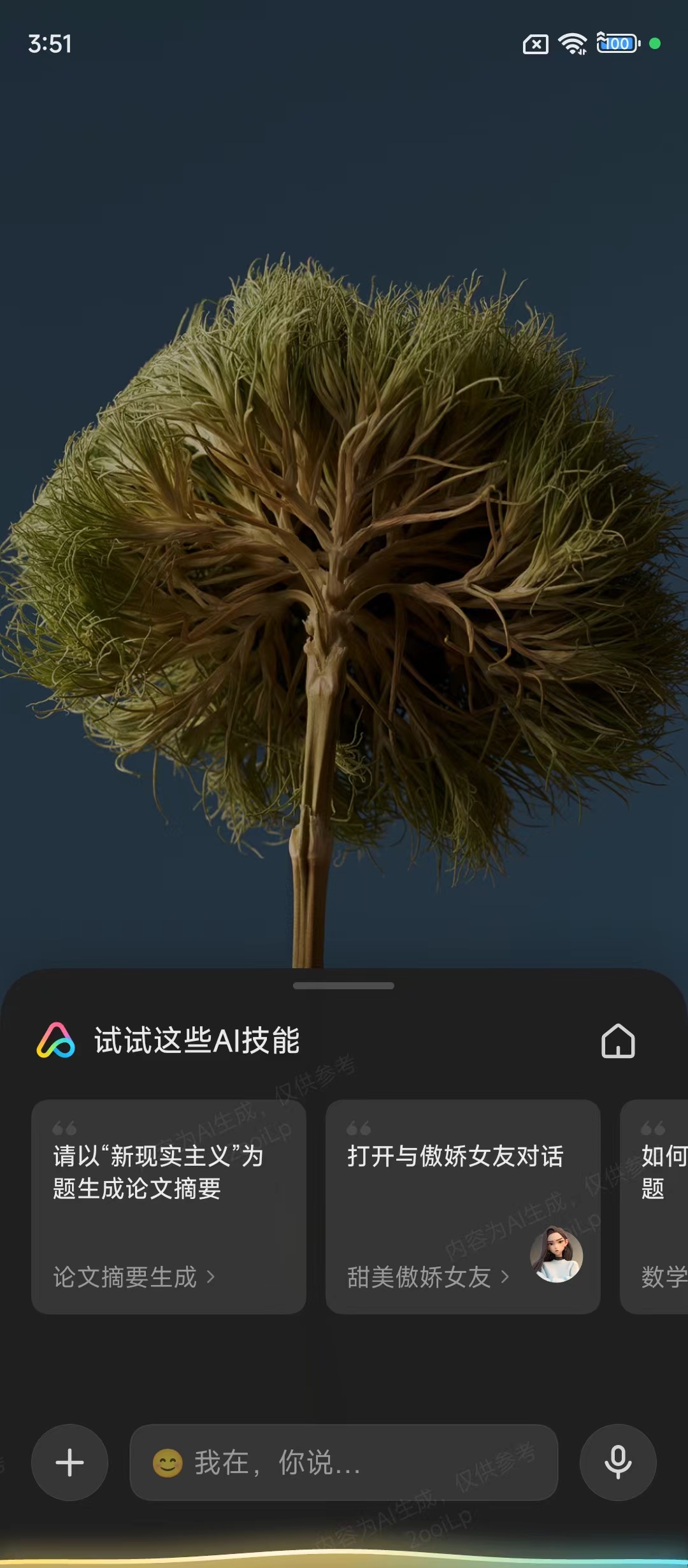This screenshot has height=1568, width=688.
Task: Open the 打开与傲娇女友对话 card
Action: (x=462, y=1206)
